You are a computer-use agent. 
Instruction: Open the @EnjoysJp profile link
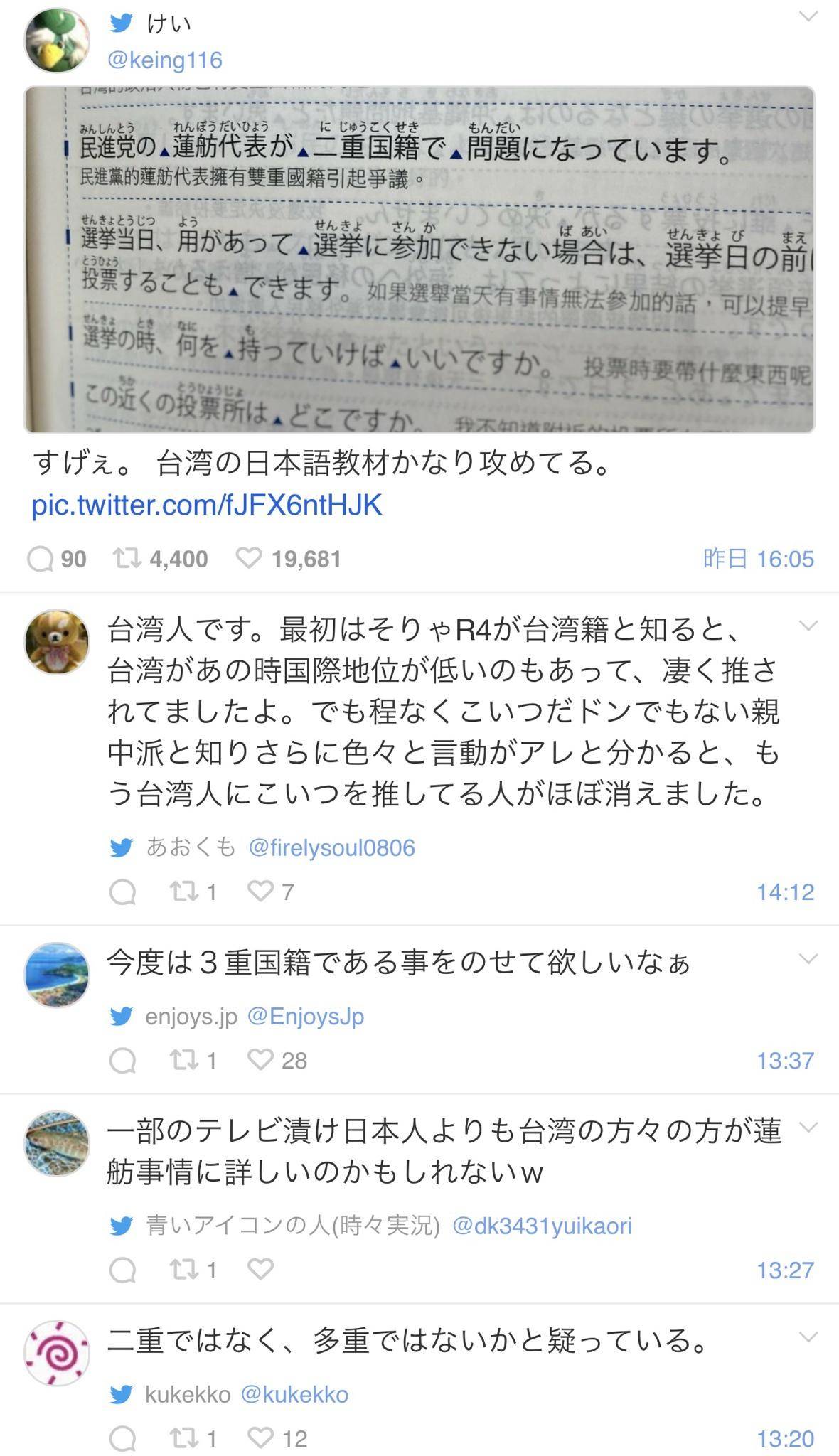pyautogui.click(x=306, y=1017)
